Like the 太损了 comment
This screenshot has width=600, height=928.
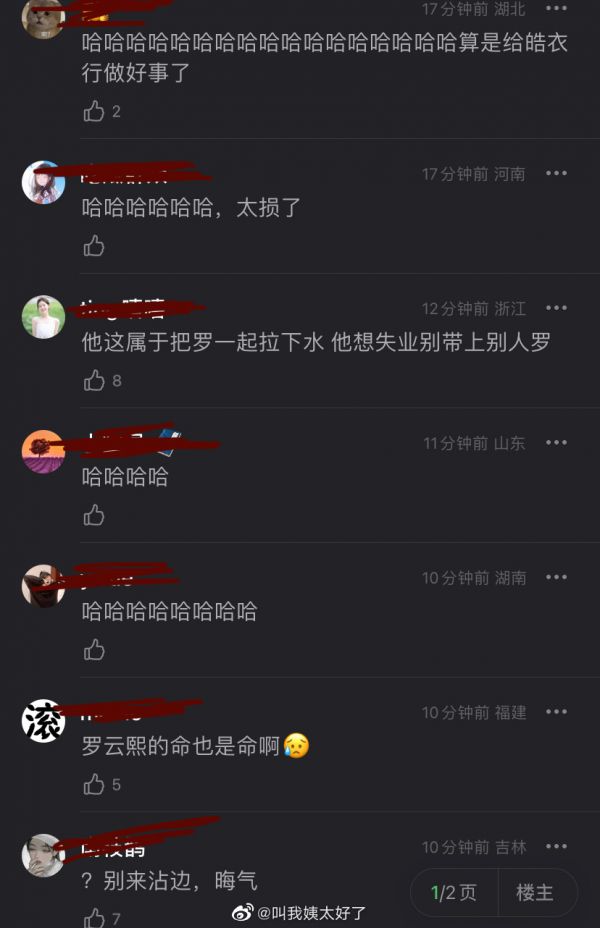coord(94,246)
